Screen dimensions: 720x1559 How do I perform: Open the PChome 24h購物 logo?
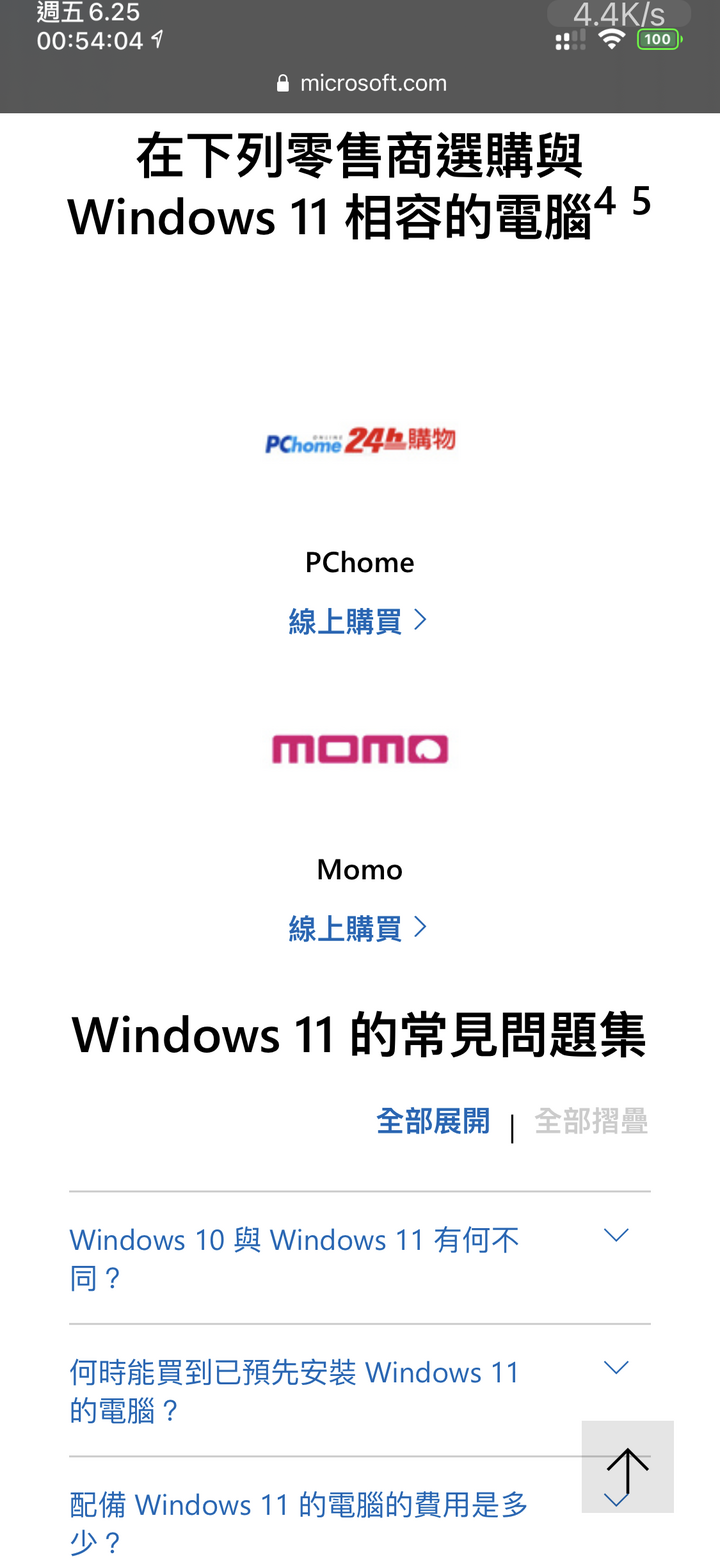point(360,440)
